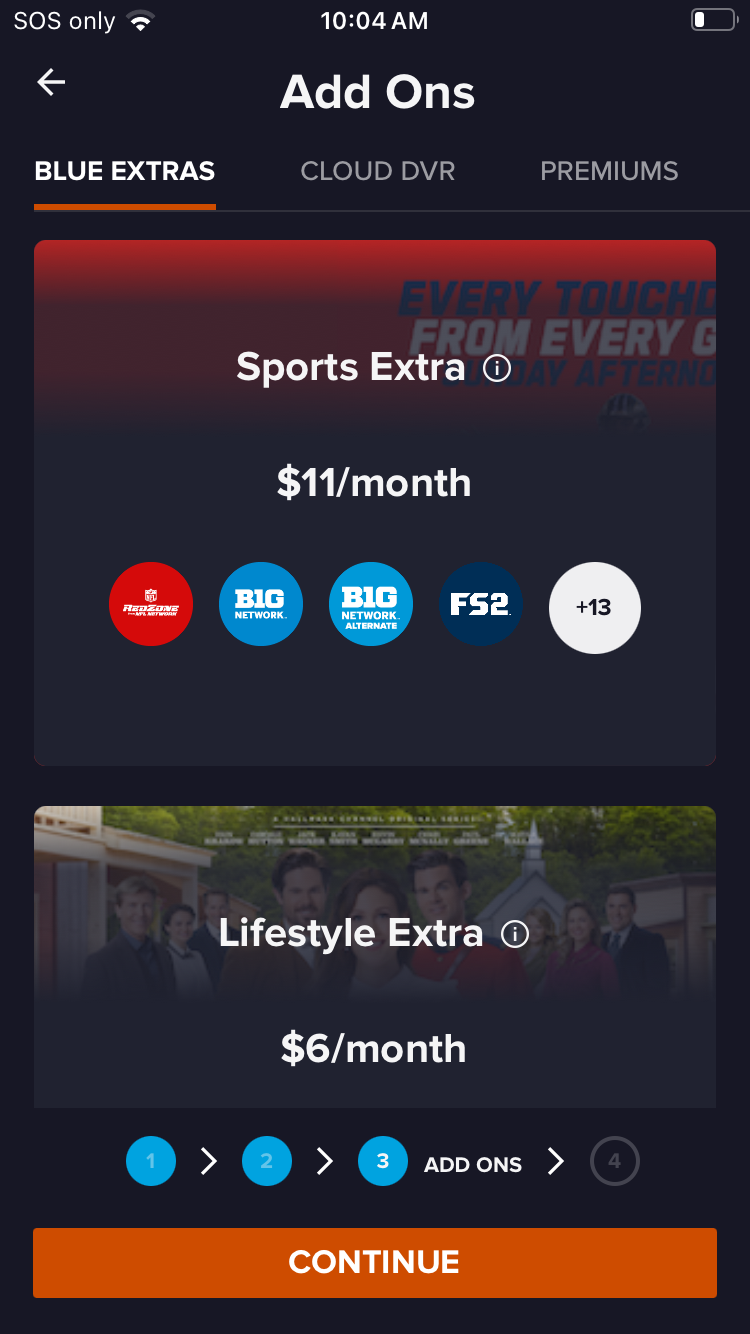Tap the info icon beside Sports Extra

496,367
